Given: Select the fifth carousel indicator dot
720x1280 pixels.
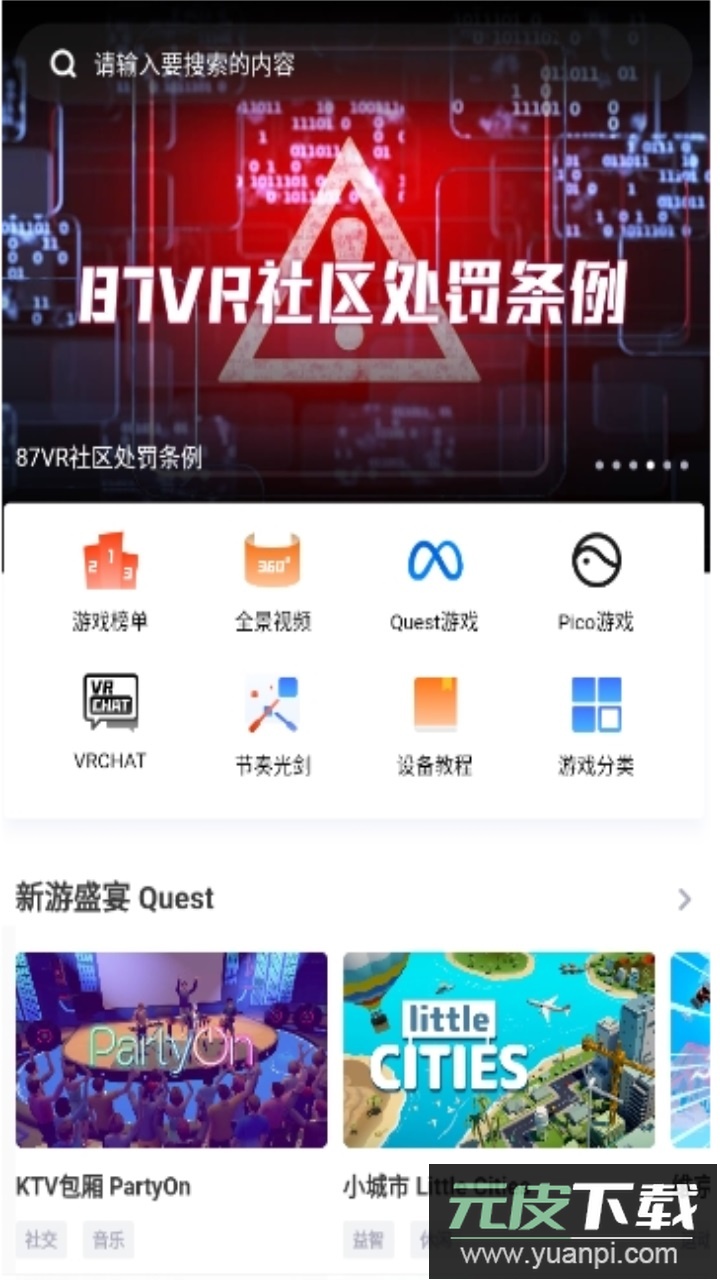Looking at the screenshot, I should (666, 464).
